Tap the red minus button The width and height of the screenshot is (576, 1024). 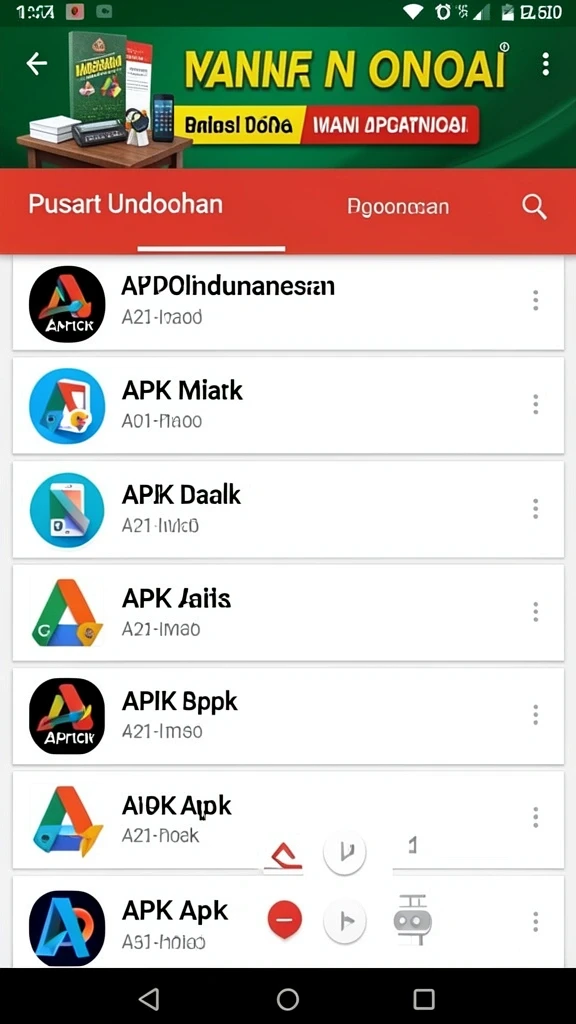(x=284, y=920)
